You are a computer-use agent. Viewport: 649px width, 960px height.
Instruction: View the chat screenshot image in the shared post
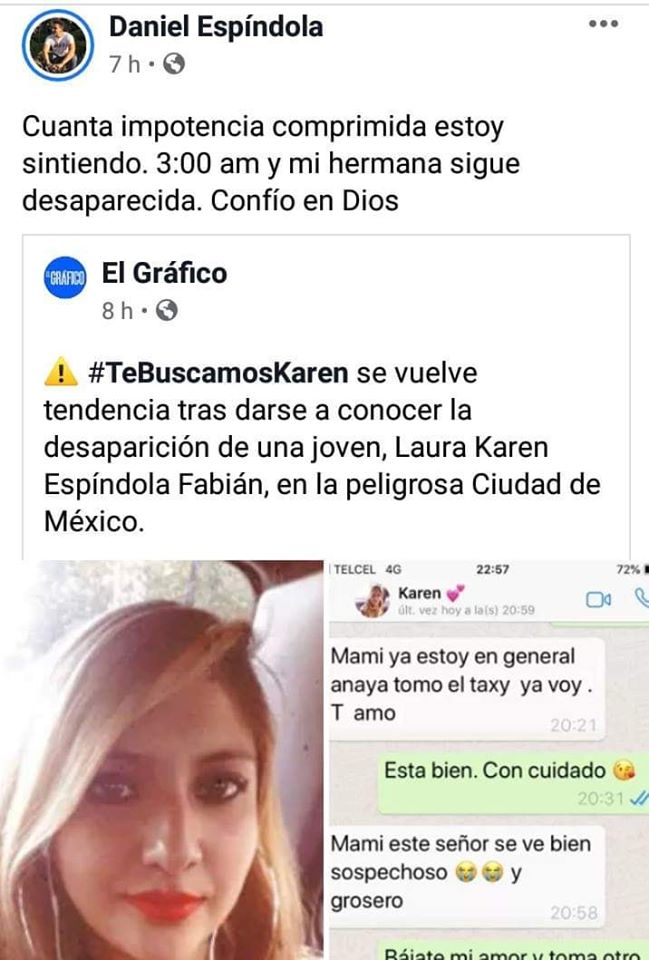click(488, 760)
